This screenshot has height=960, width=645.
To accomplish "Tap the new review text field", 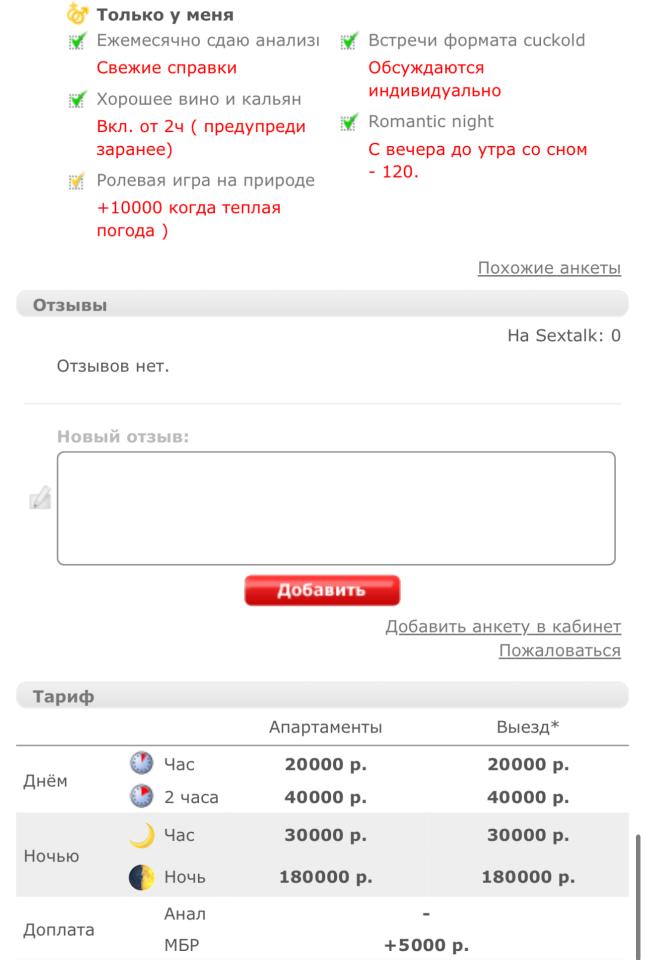I will coord(335,508).
